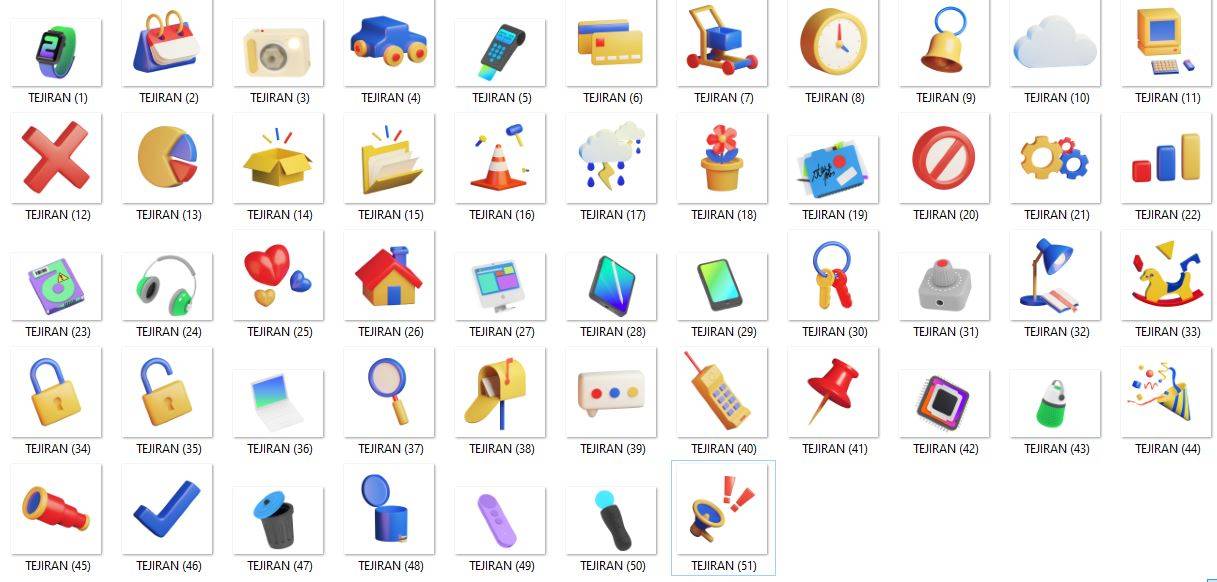Open TEJIRAN (10) cloud image
The image size is (1217, 582).
[x=1055, y=45]
